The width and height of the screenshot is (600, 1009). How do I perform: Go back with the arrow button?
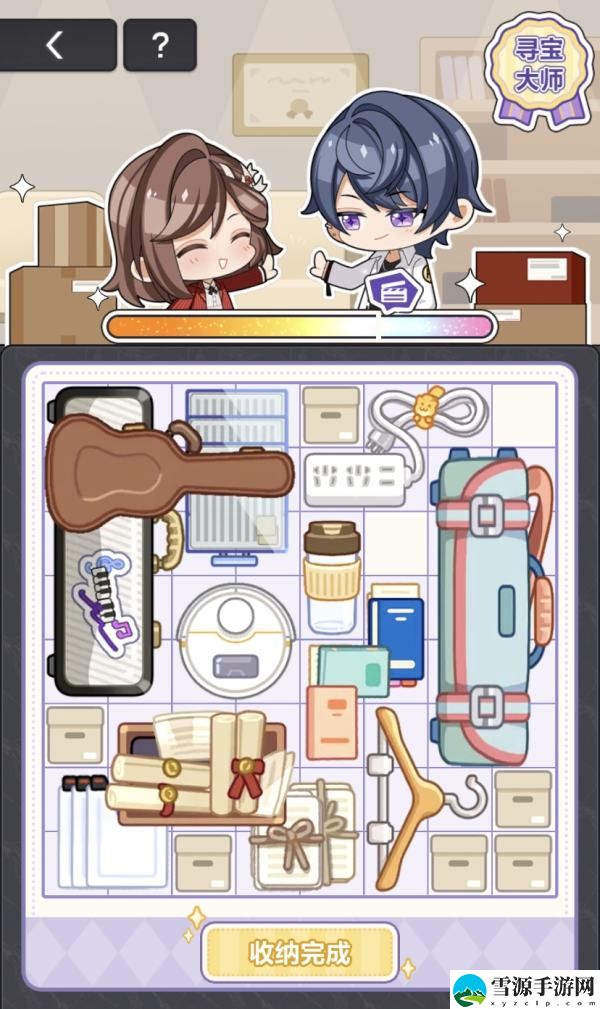pyautogui.click(x=57, y=45)
